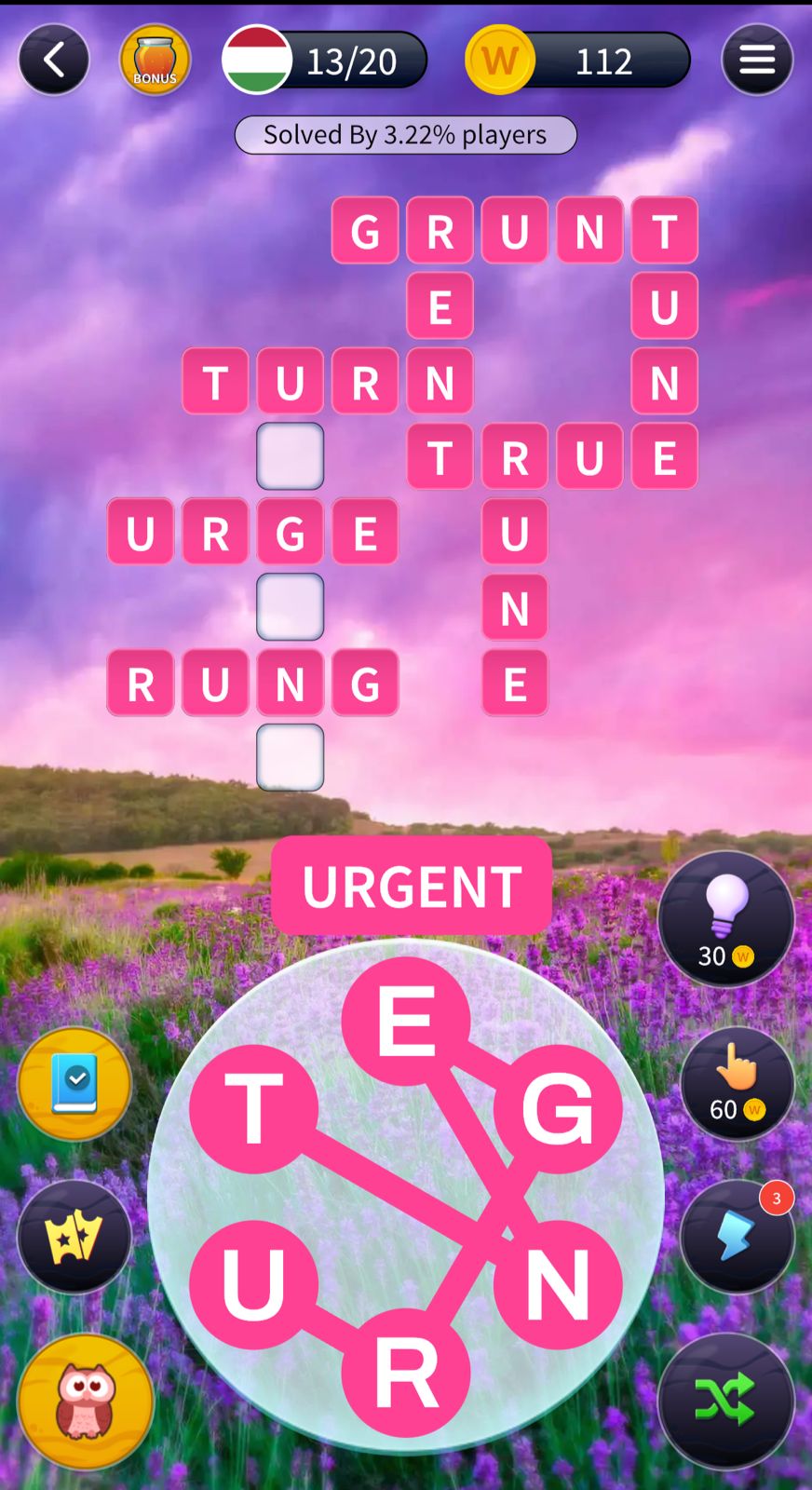The width and height of the screenshot is (812, 1490).
Task: Select letter G on the wheel
Action: (557, 1108)
